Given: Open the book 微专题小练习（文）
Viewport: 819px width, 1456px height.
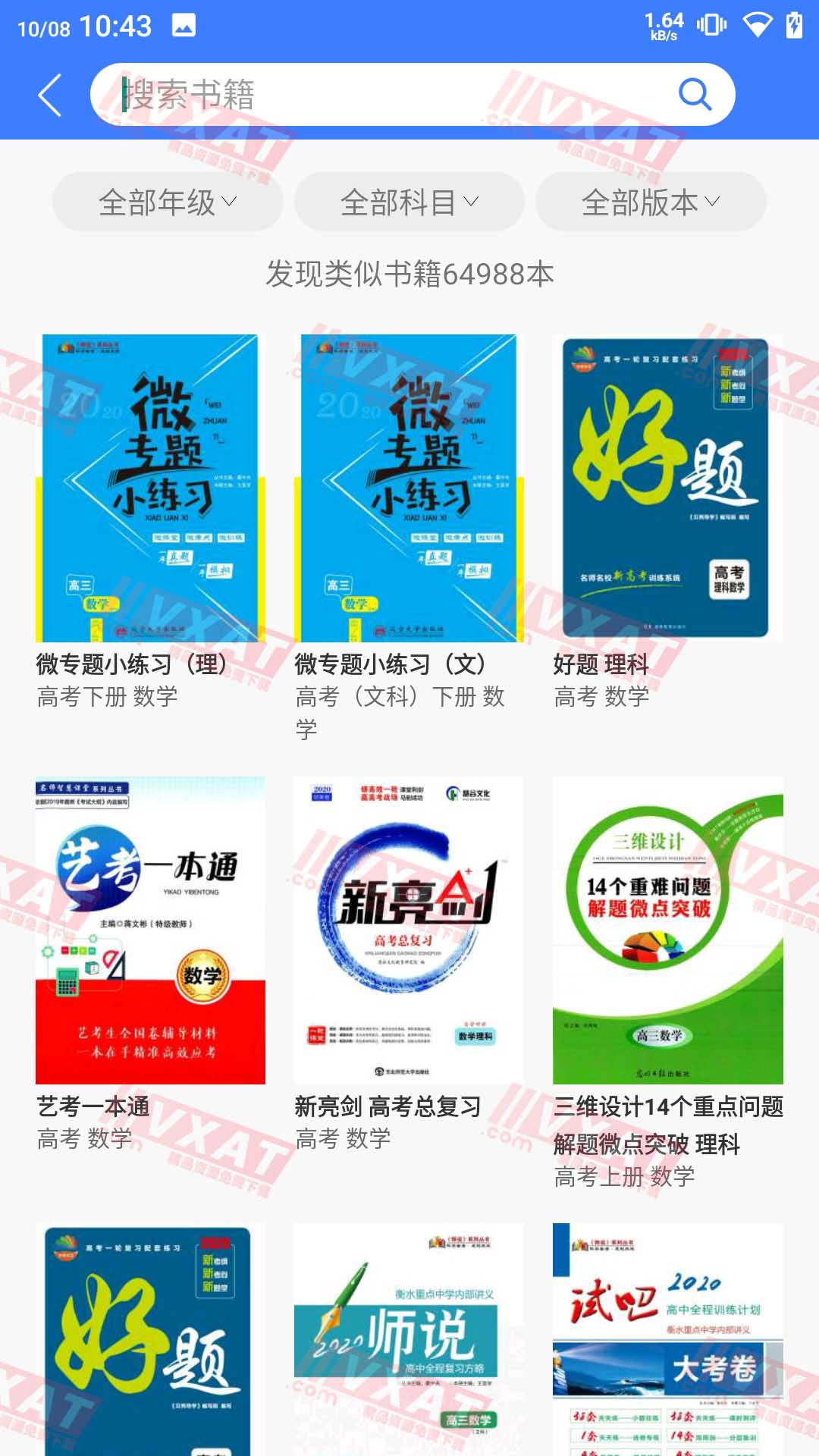Looking at the screenshot, I should [x=409, y=488].
